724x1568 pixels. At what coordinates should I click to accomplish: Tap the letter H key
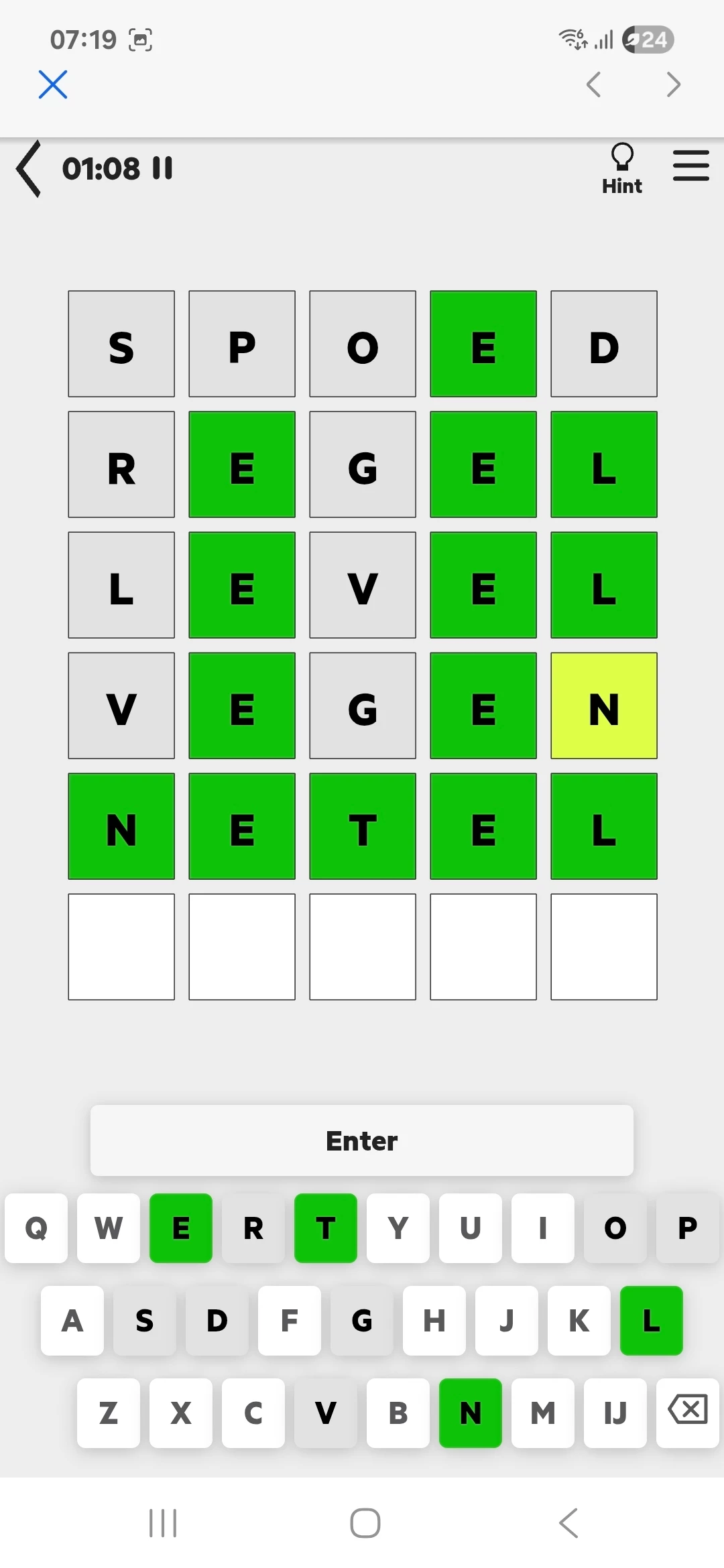click(x=434, y=1321)
